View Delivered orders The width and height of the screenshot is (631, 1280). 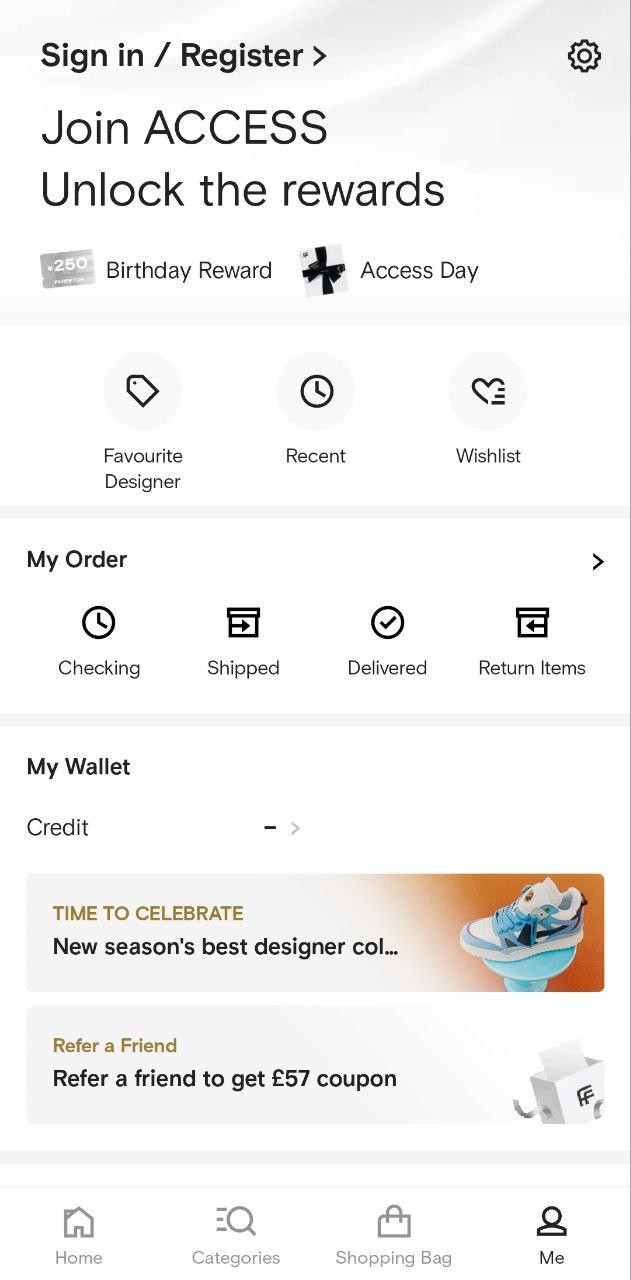tap(387, 641)
